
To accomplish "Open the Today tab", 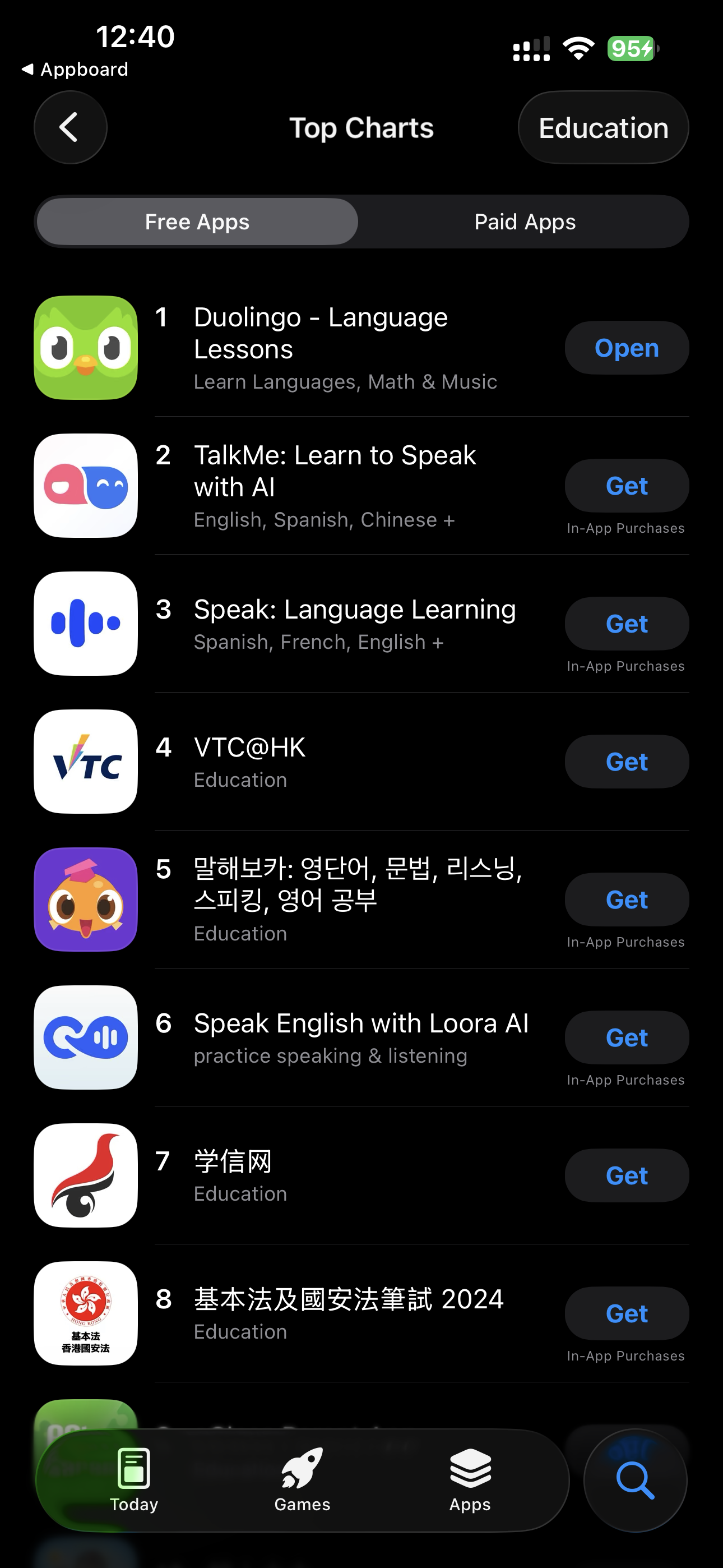I will 134,1481.
